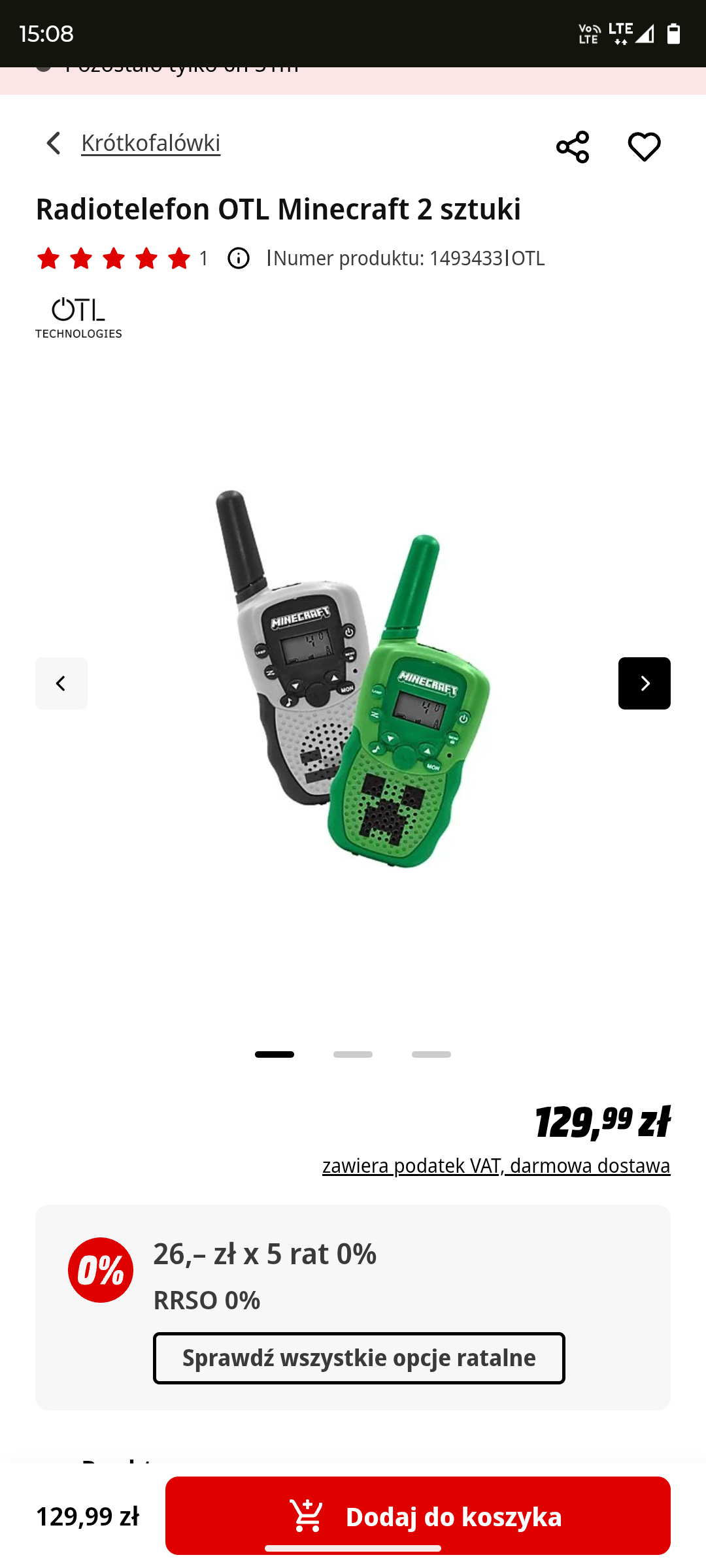Jump to the second image indicator
Viewport: 706px width, 1568px height.
[x=353, y=1054]
